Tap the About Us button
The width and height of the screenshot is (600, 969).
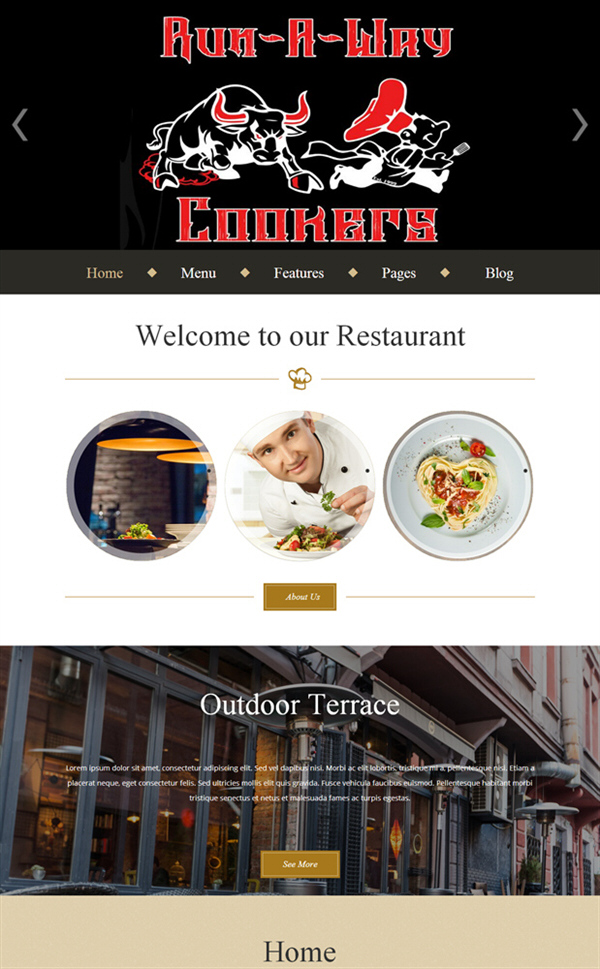click(300, 597)
